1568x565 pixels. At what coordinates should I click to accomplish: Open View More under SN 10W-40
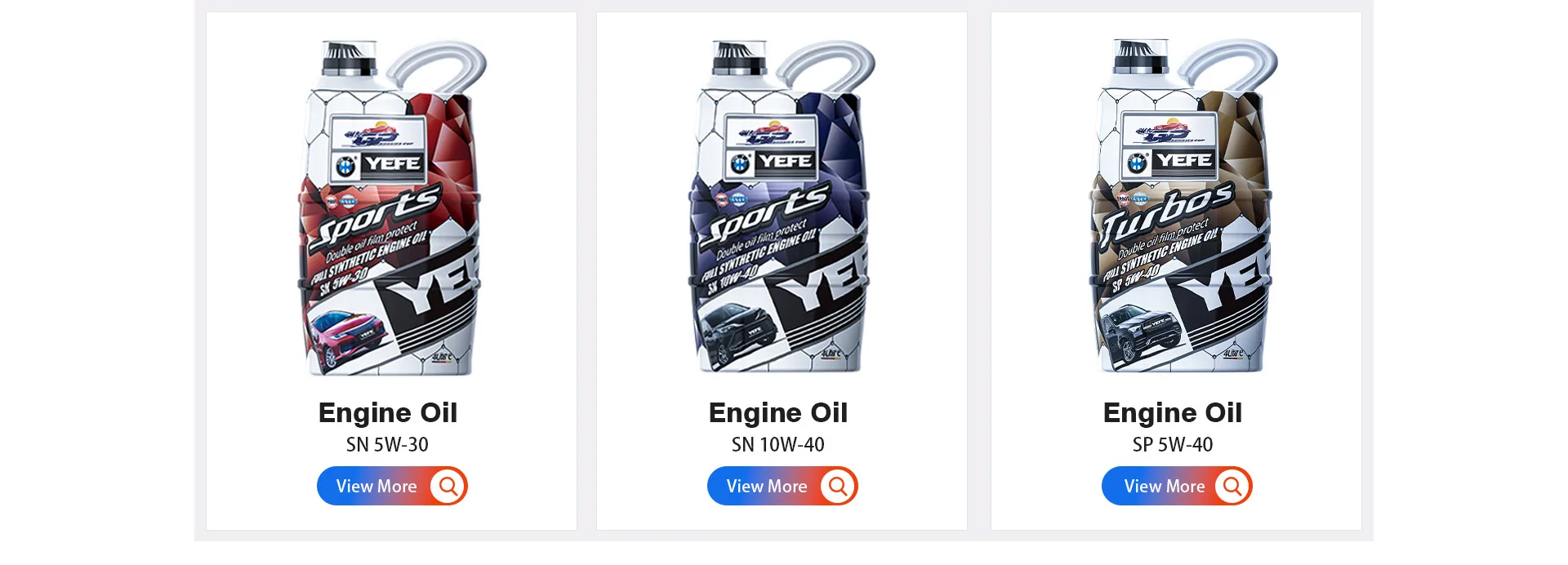click(x=782, y=486)
